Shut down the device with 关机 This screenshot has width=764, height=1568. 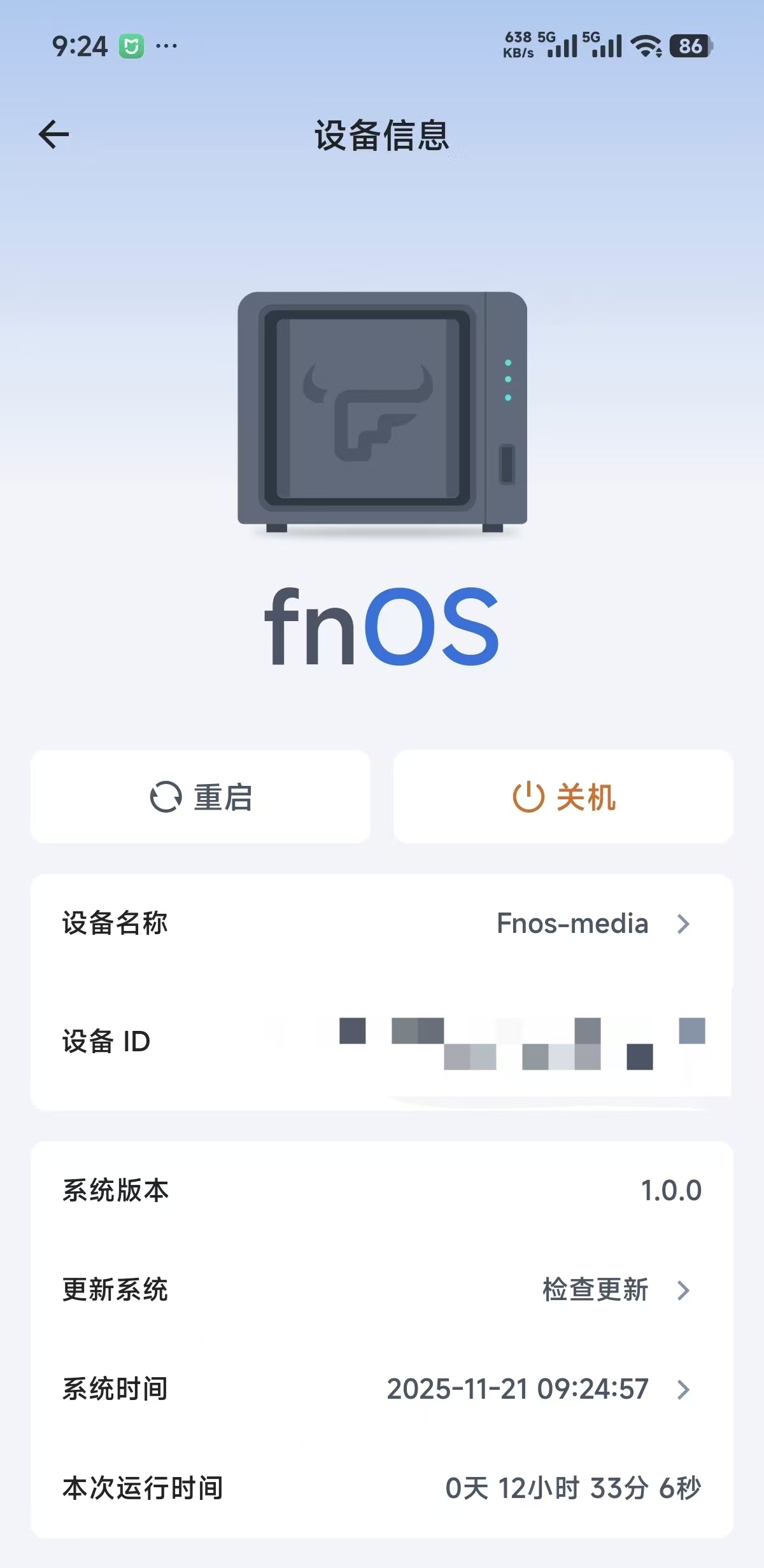click(563, 797)
